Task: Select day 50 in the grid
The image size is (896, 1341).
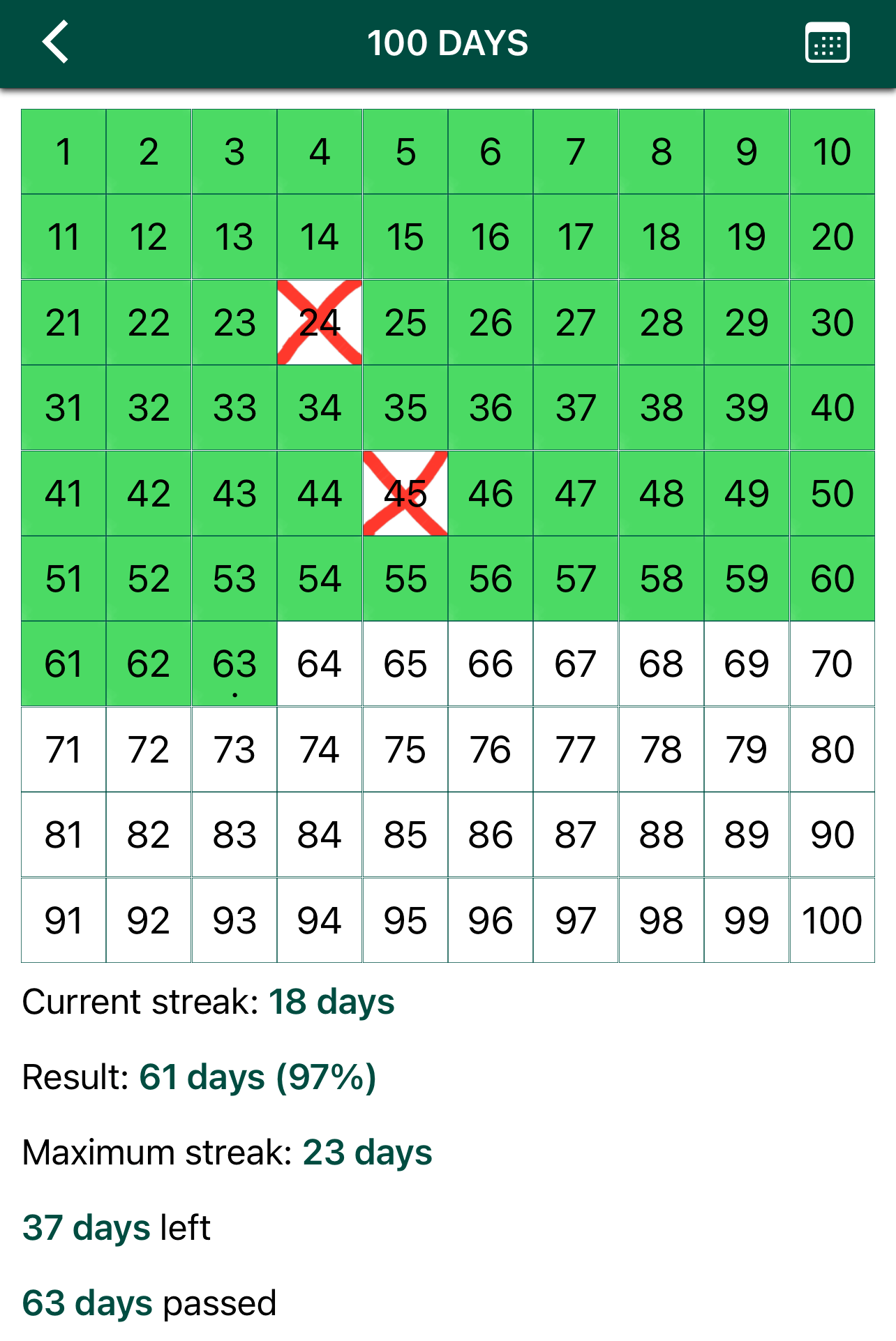Action: pos(832,493)
